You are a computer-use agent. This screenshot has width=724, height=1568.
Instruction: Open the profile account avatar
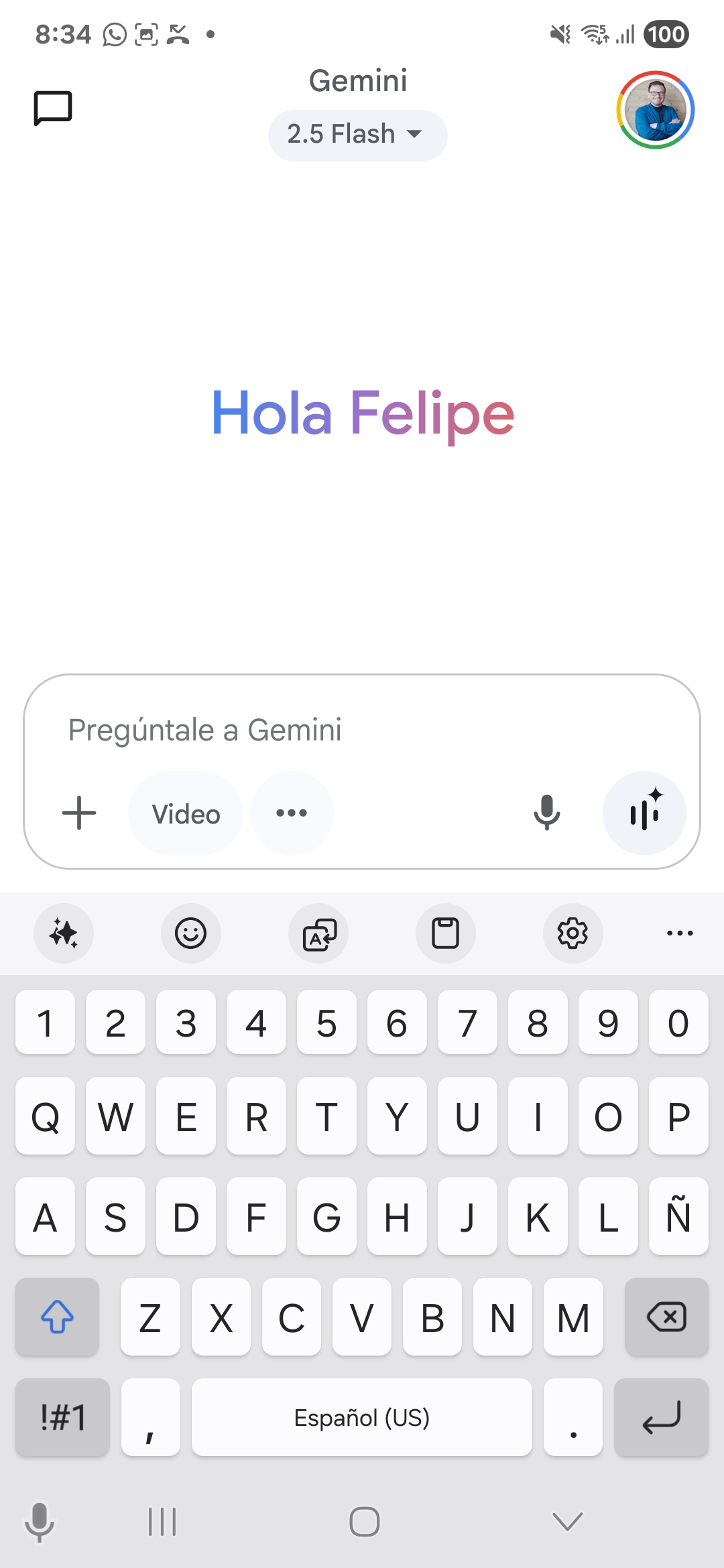tap(655, 110)
